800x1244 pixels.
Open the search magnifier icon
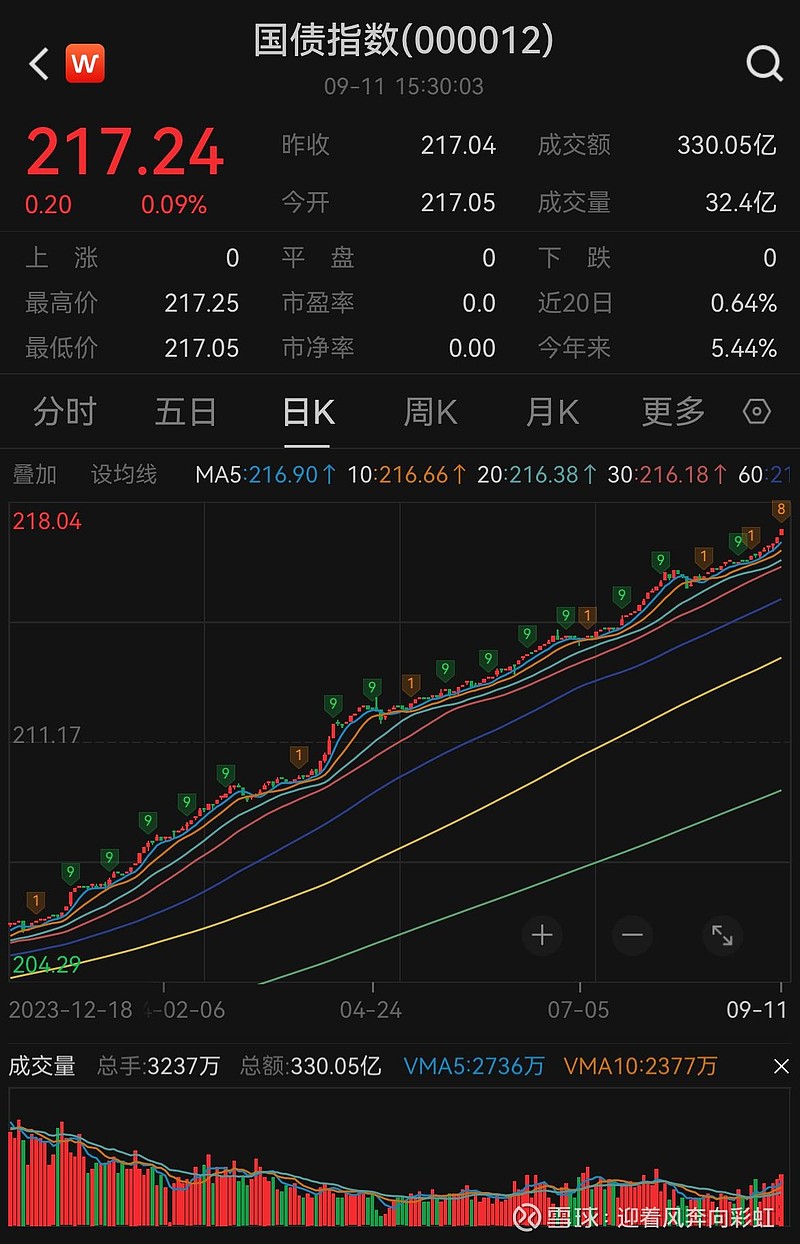763,63
